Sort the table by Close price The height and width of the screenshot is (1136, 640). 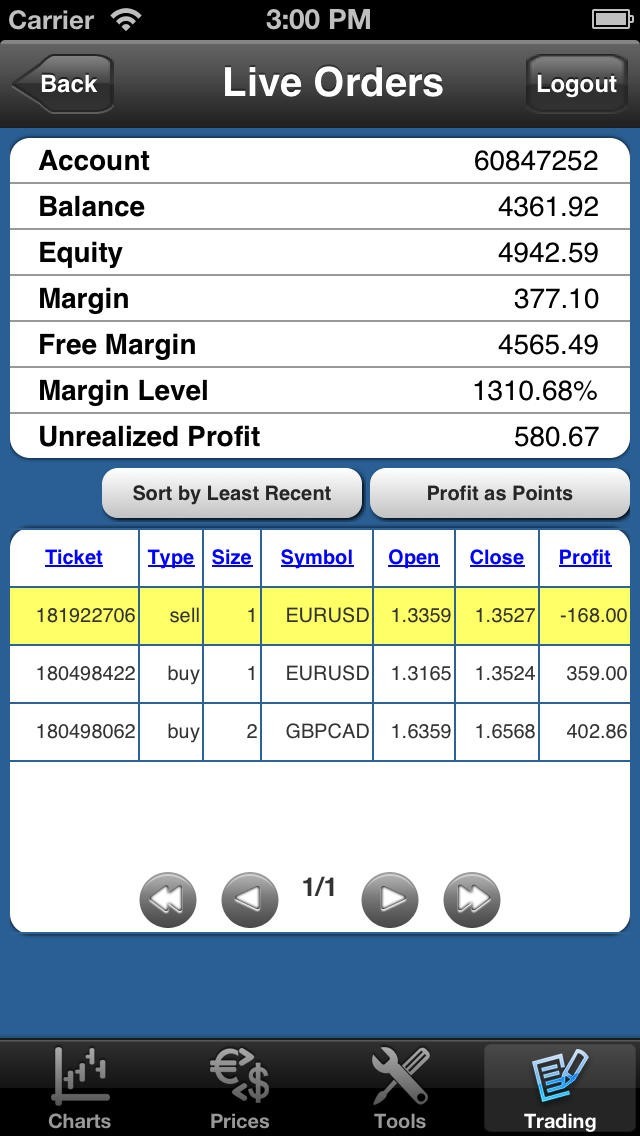(x=497, y=557)
